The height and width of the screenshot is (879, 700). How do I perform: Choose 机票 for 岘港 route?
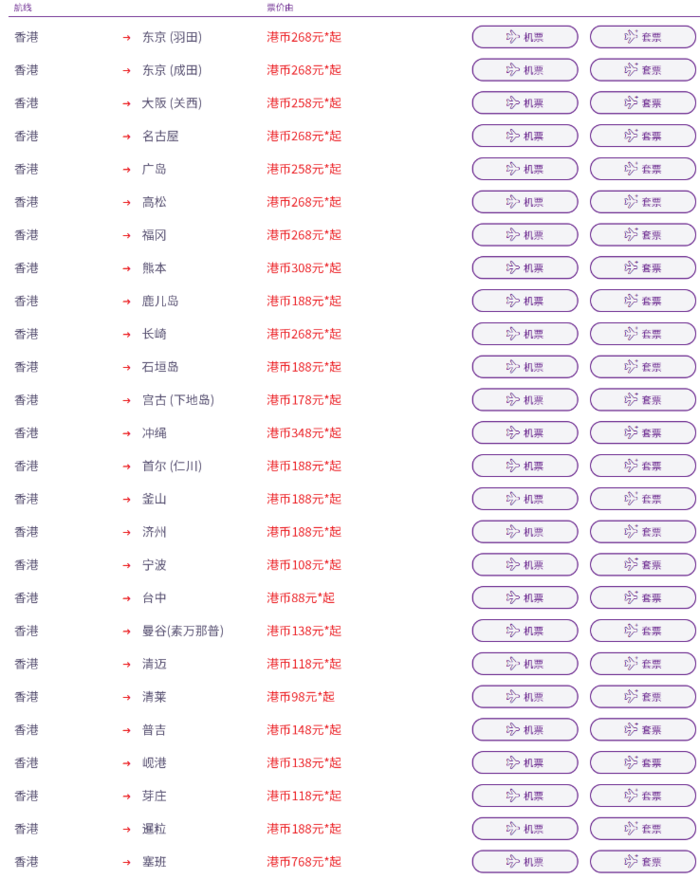[525, 763]
